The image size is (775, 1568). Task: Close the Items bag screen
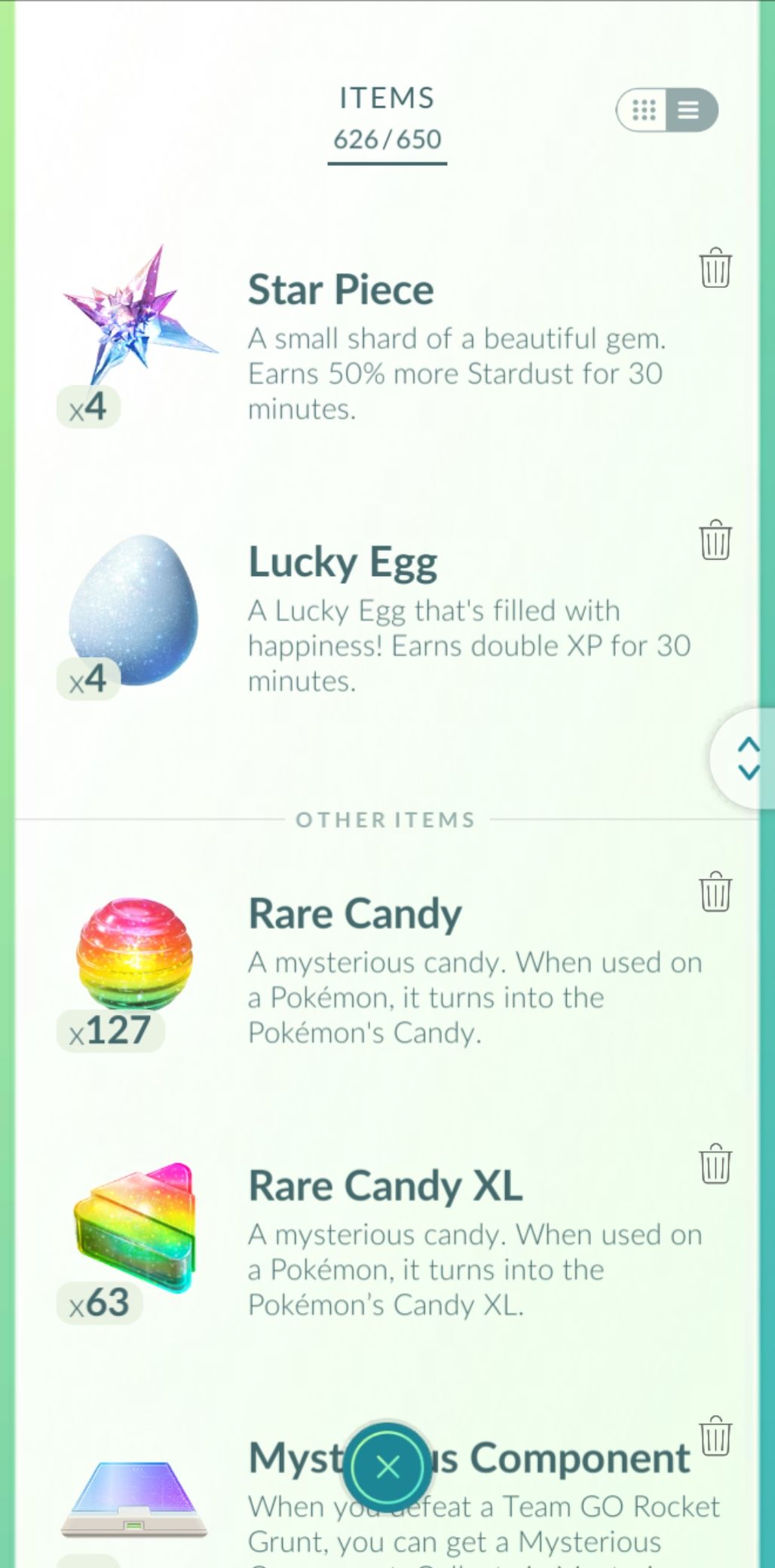387,1466
